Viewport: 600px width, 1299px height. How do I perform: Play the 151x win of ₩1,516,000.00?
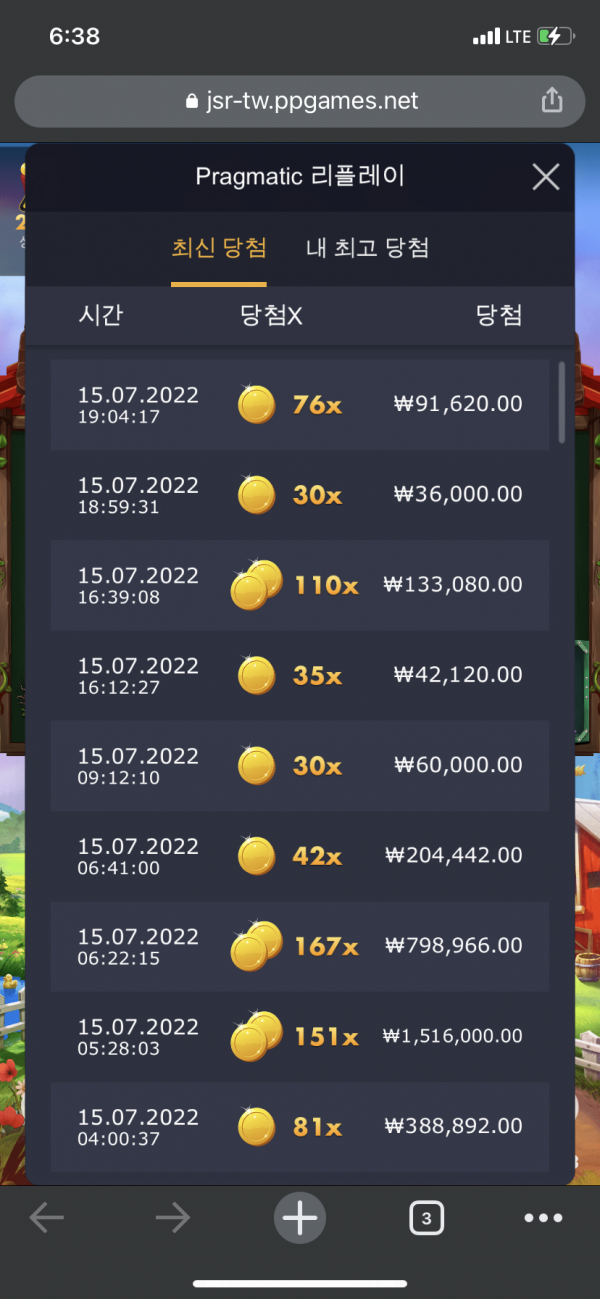click(x=300, y=1036)
